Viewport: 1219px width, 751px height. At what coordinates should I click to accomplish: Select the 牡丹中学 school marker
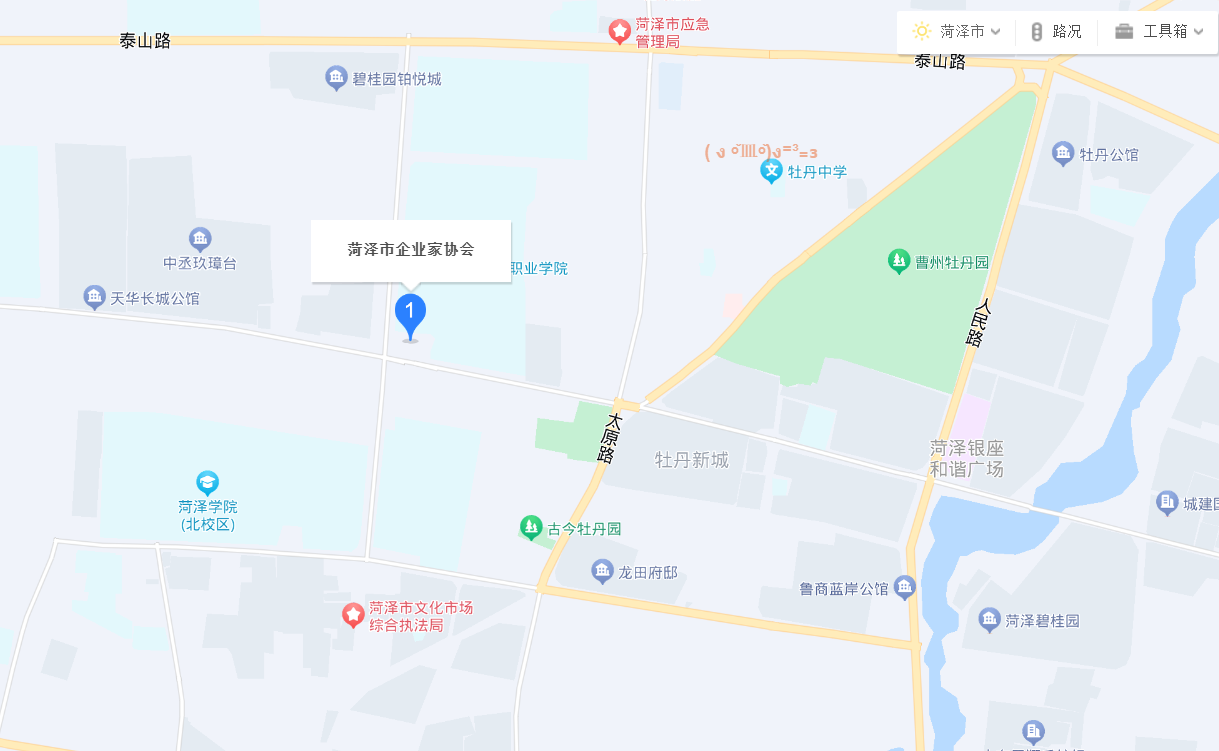tap(771, 172)
